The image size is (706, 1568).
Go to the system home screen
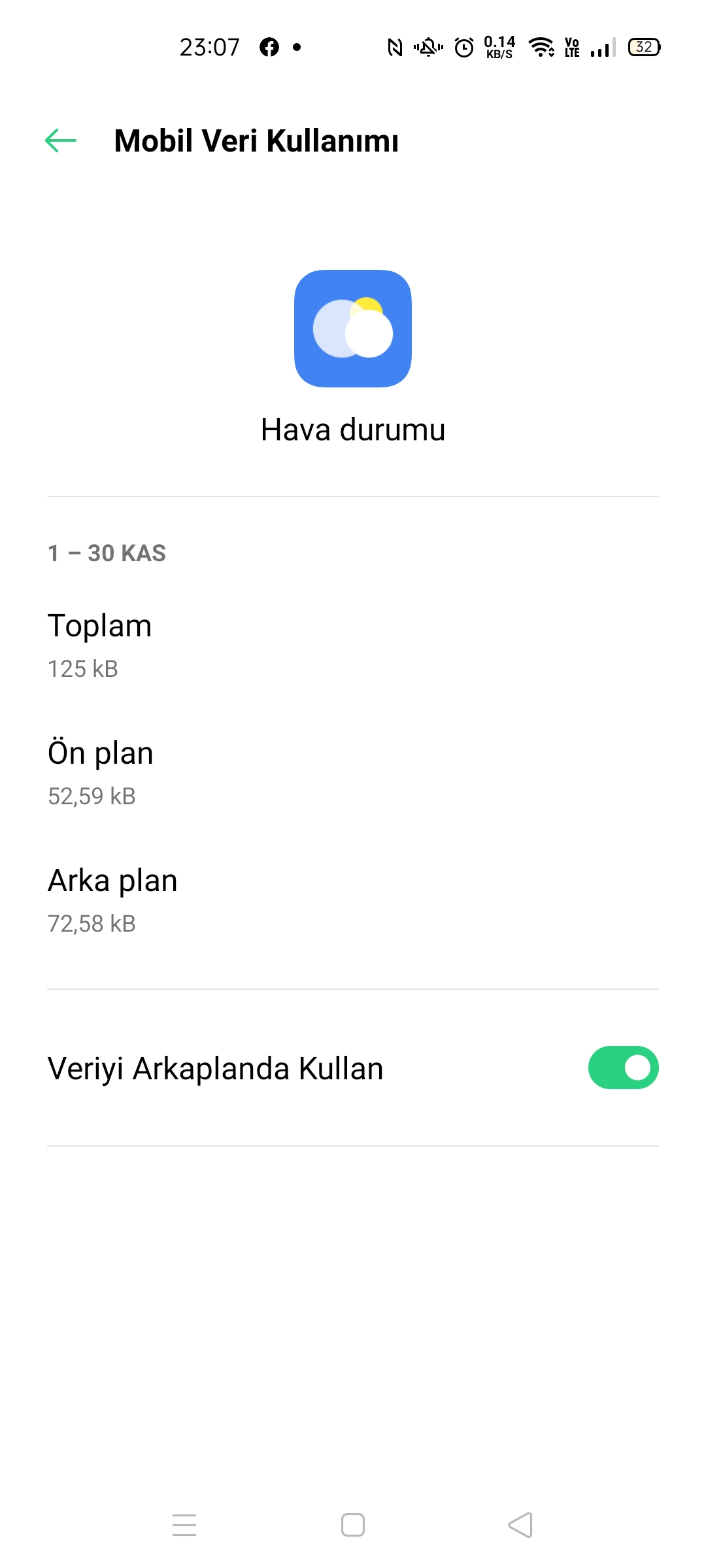(x=353, y=1525)
